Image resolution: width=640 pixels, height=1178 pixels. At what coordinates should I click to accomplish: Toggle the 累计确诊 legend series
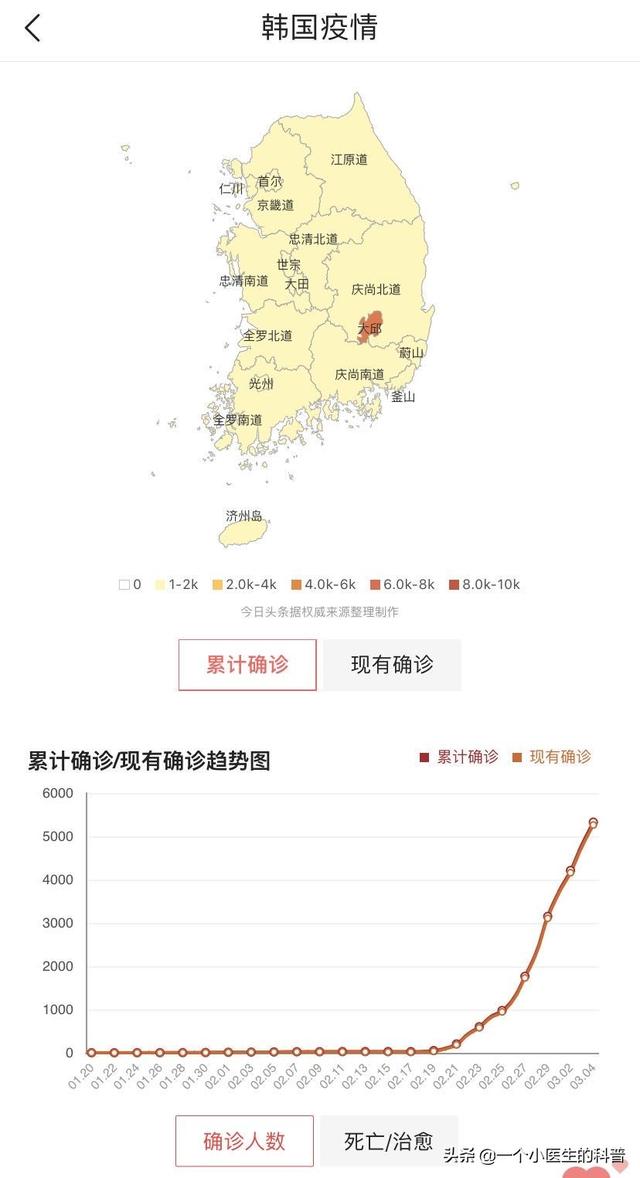458,757
